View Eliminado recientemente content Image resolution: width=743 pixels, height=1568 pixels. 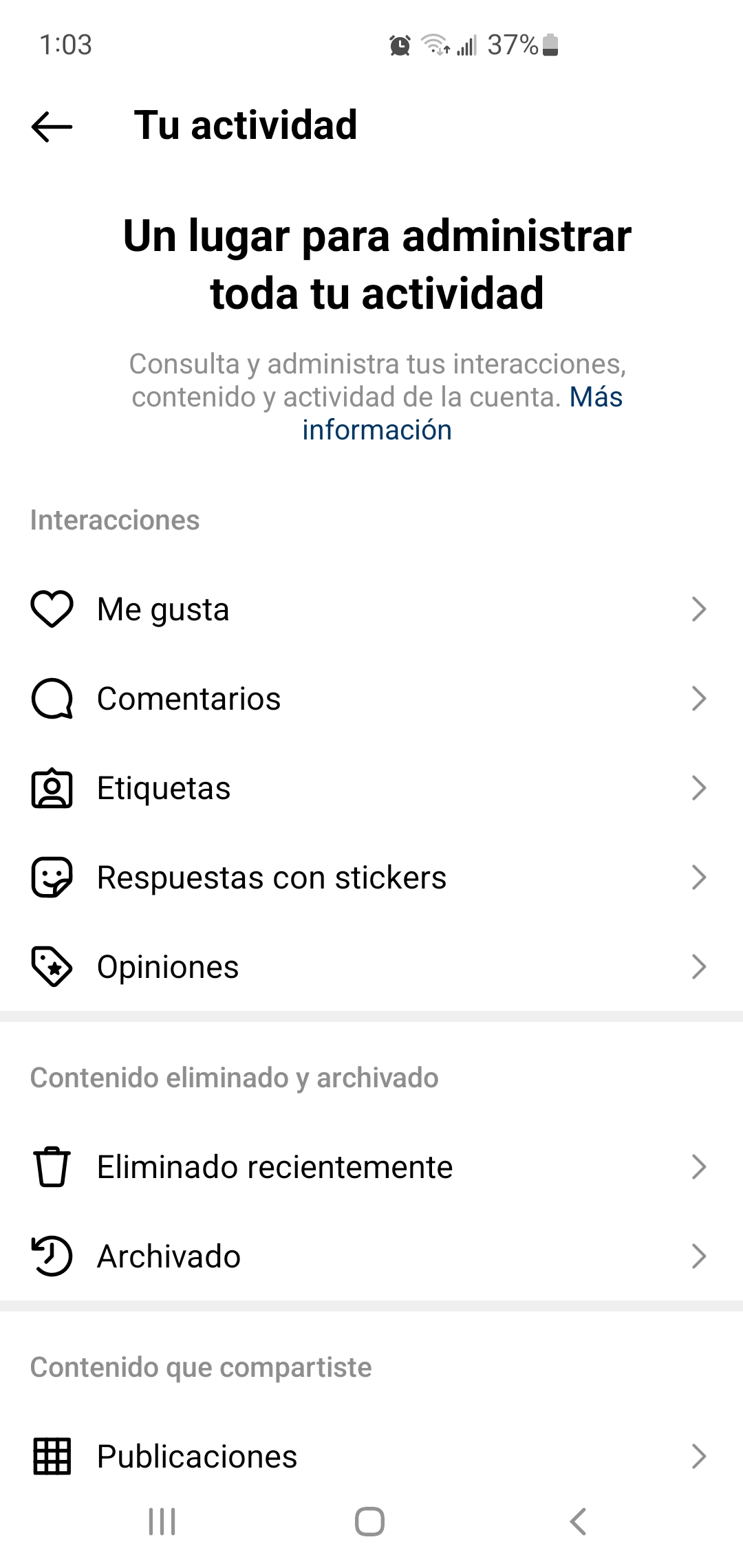pos(370,1167)
